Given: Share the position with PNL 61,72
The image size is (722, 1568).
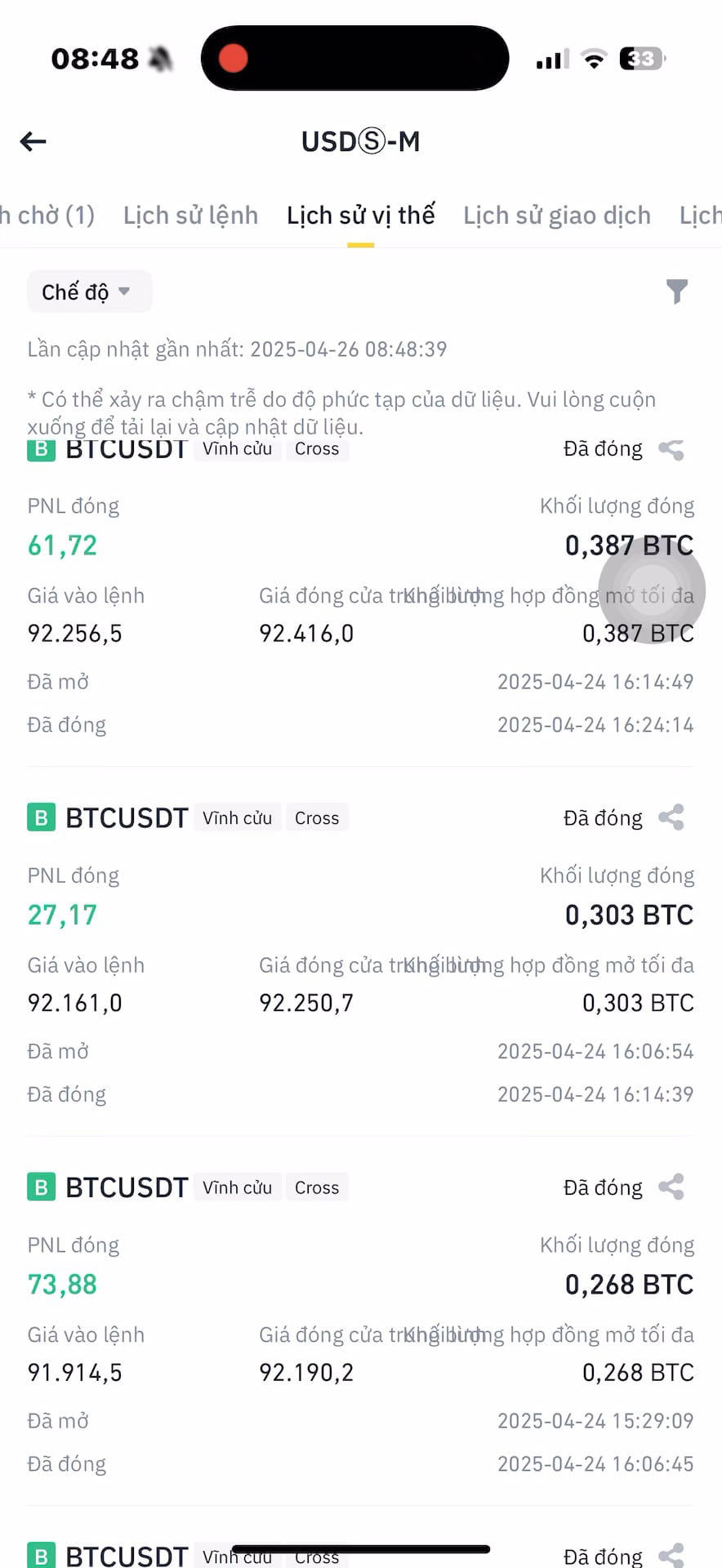Looking at the screenshot, I should tap(671, 449).
